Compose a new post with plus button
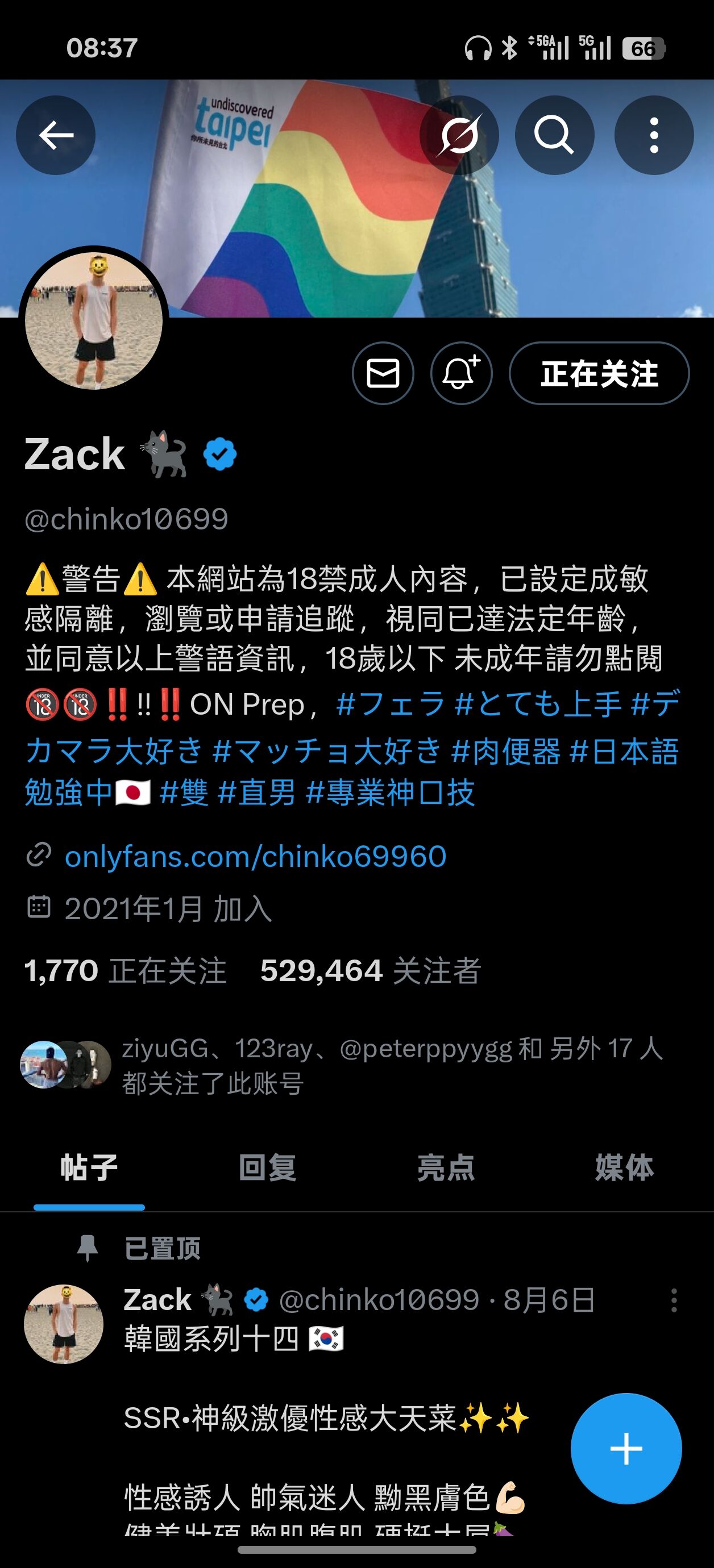This screenshot has height=1568, width=714. pyautogui.click(x=626, y=1449)
